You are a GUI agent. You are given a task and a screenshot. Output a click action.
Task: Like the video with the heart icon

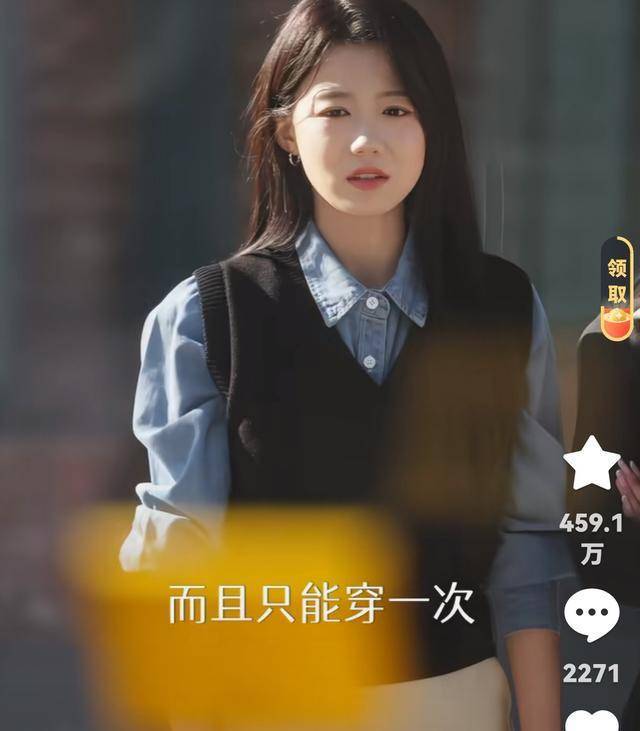(x=591, y=720)
